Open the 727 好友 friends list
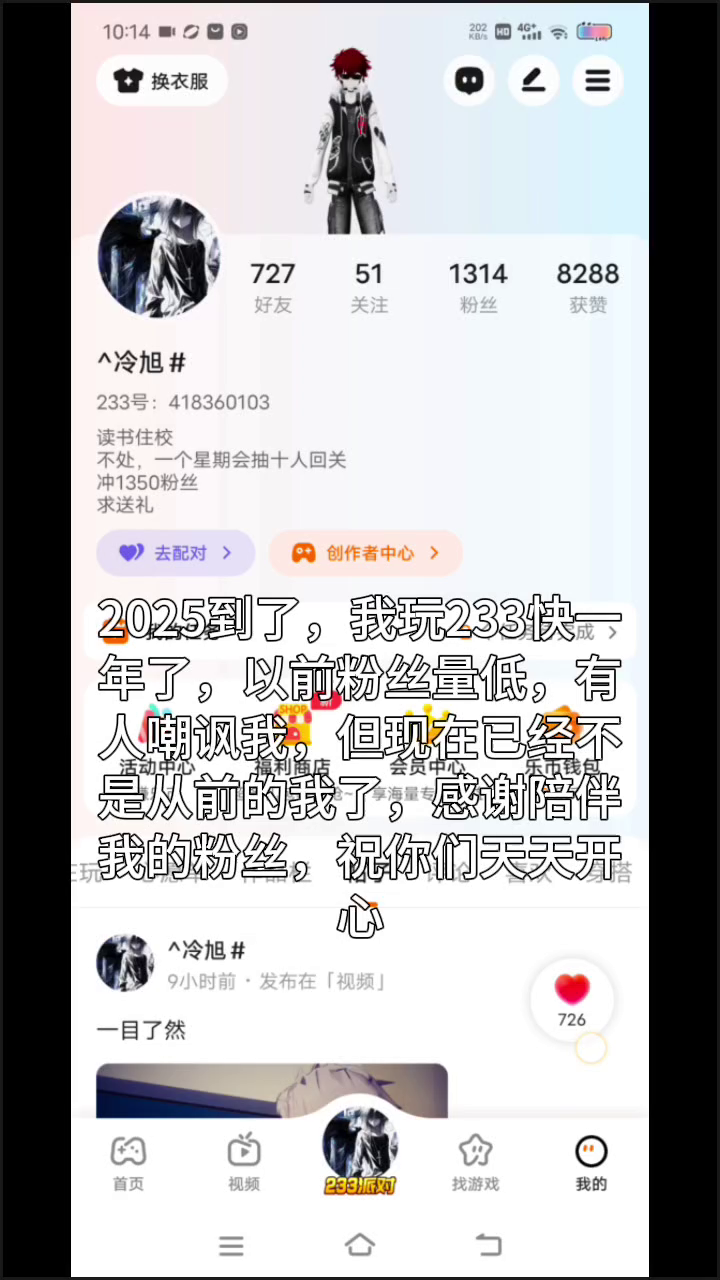Screen dimensions: 720x1280 272,288
